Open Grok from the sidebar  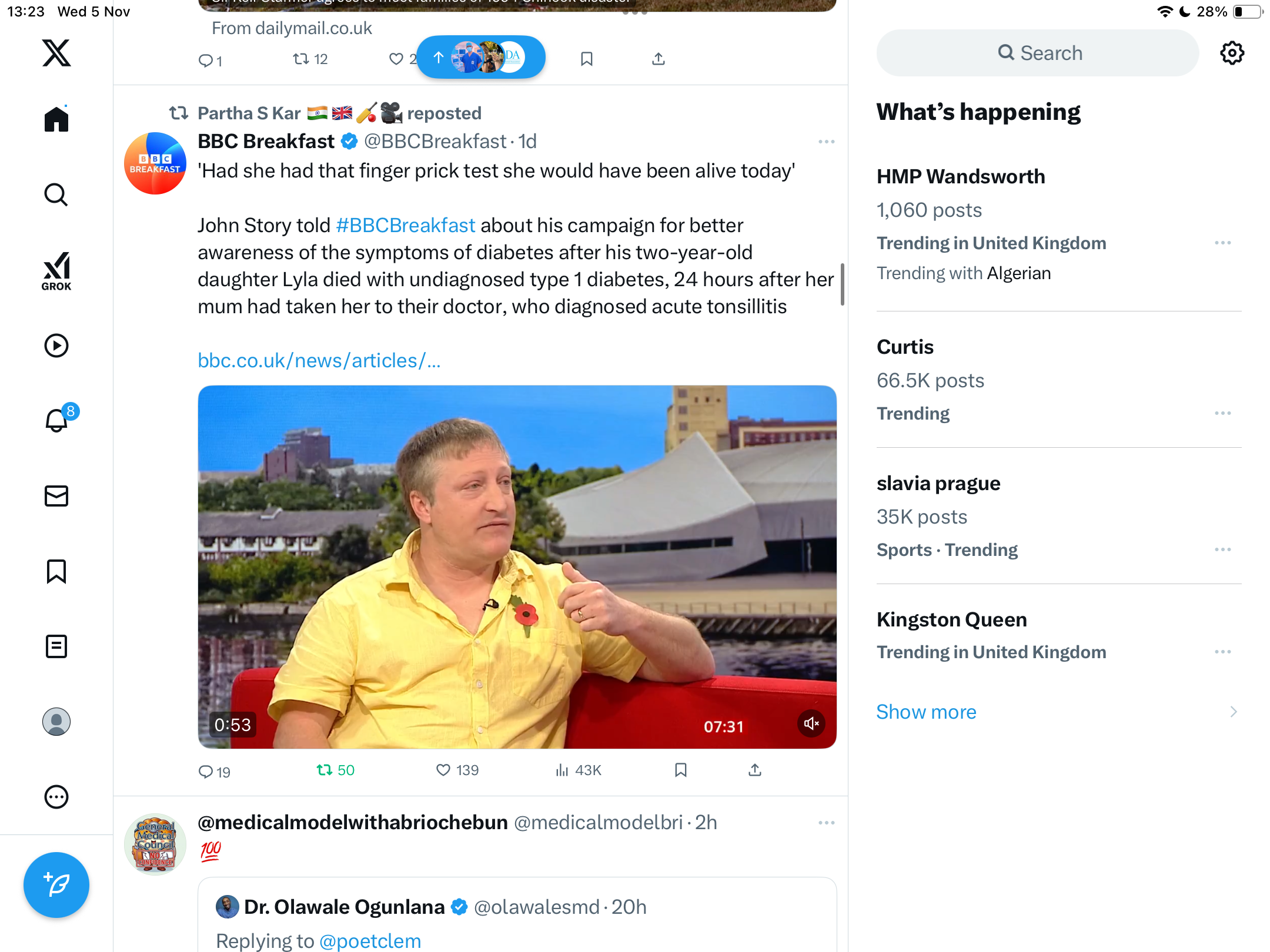point(56,271)
